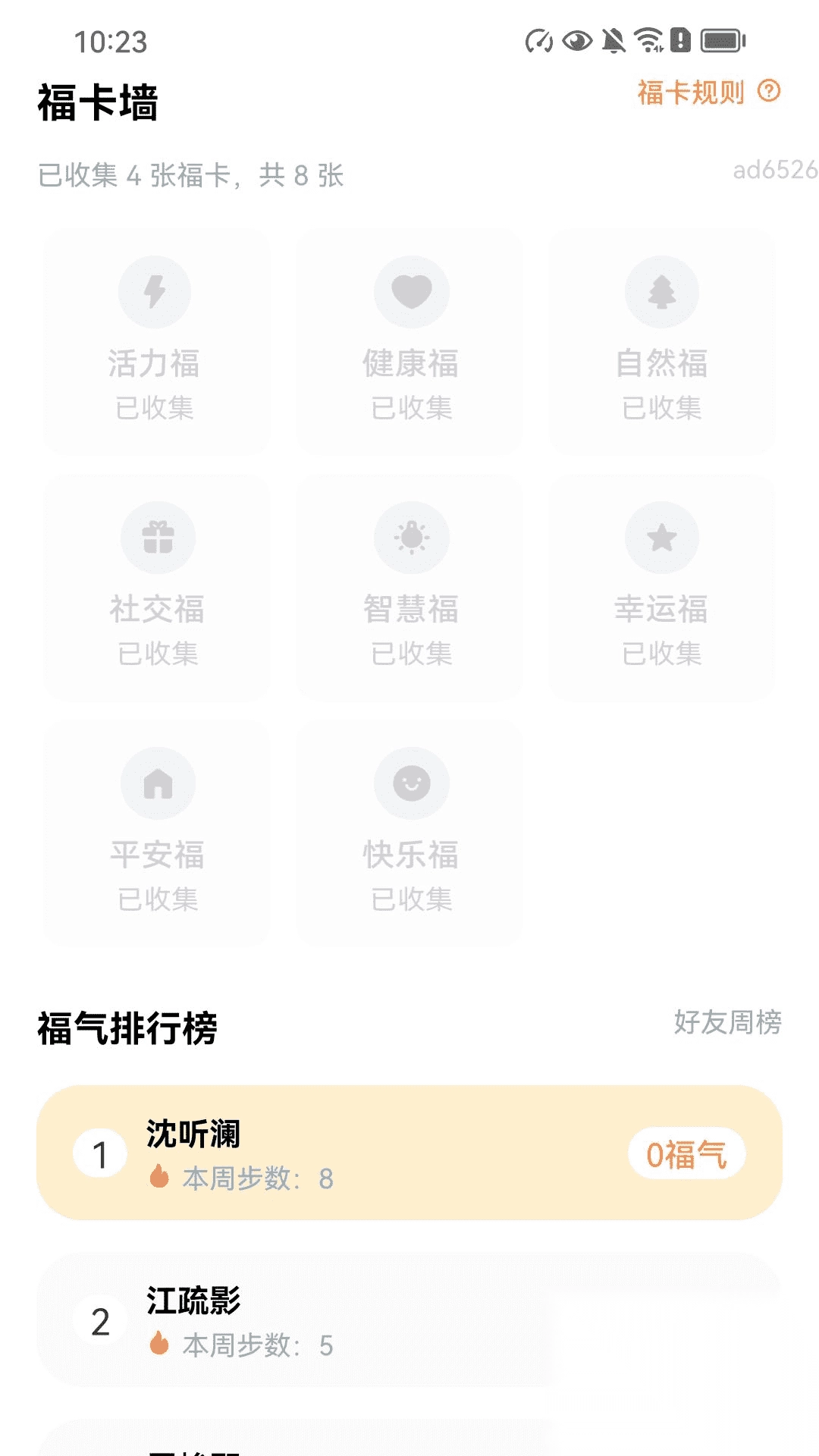Open the 福卡规则 rules link
Viewport: 819px width, 1456px height.
pyautogui.click(x=692, y=91)
